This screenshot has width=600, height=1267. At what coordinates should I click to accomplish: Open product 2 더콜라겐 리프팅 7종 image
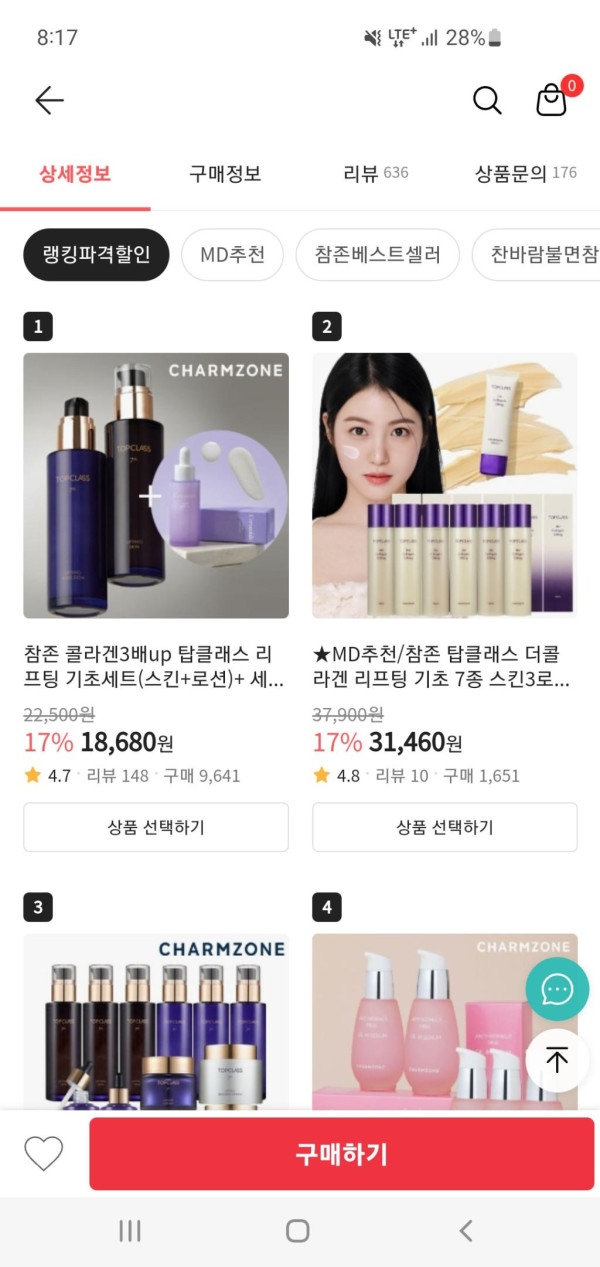pos(444,485)
